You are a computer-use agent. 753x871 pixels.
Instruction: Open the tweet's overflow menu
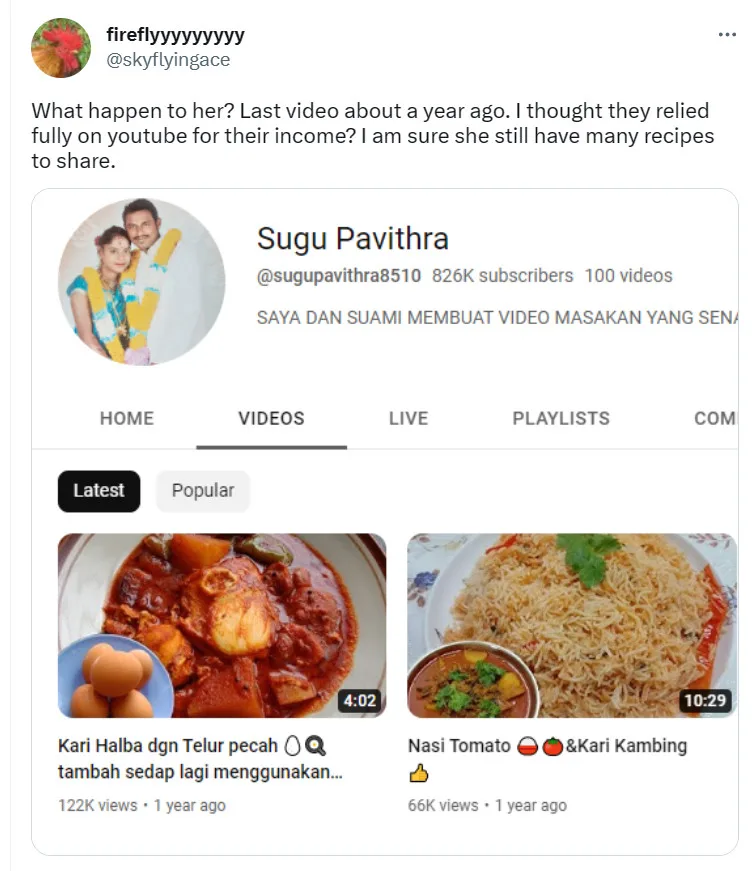[x=727, y=35]
